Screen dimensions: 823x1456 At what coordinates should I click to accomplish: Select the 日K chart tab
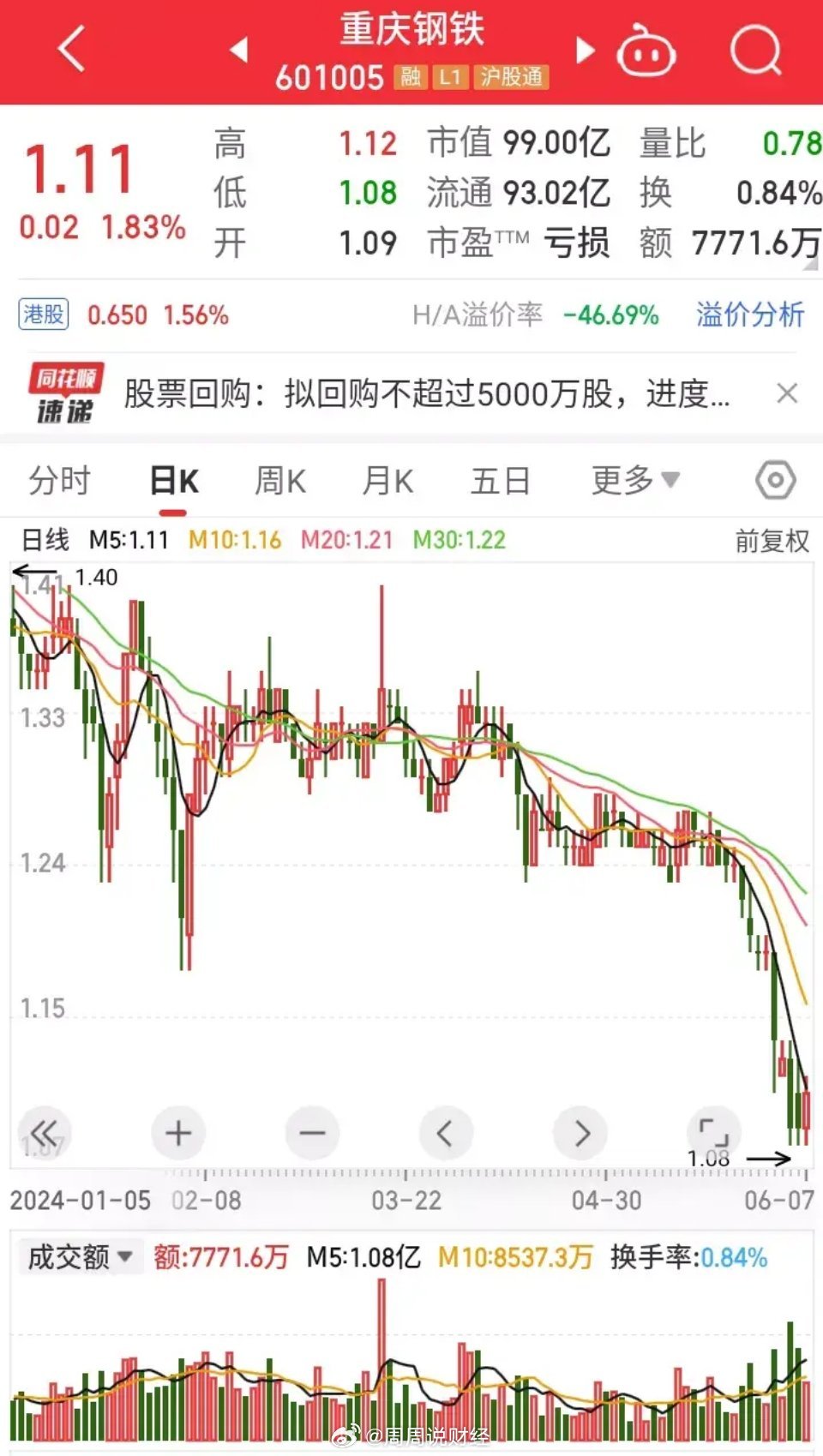click(x=174, y=480)
